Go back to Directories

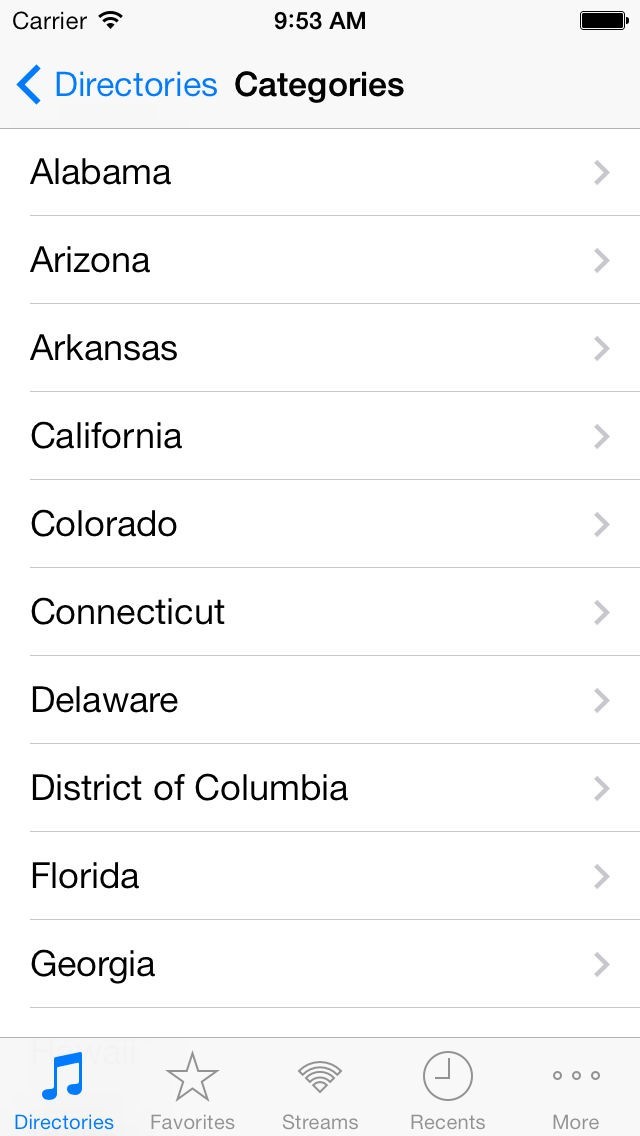click(x=117, y=85)
